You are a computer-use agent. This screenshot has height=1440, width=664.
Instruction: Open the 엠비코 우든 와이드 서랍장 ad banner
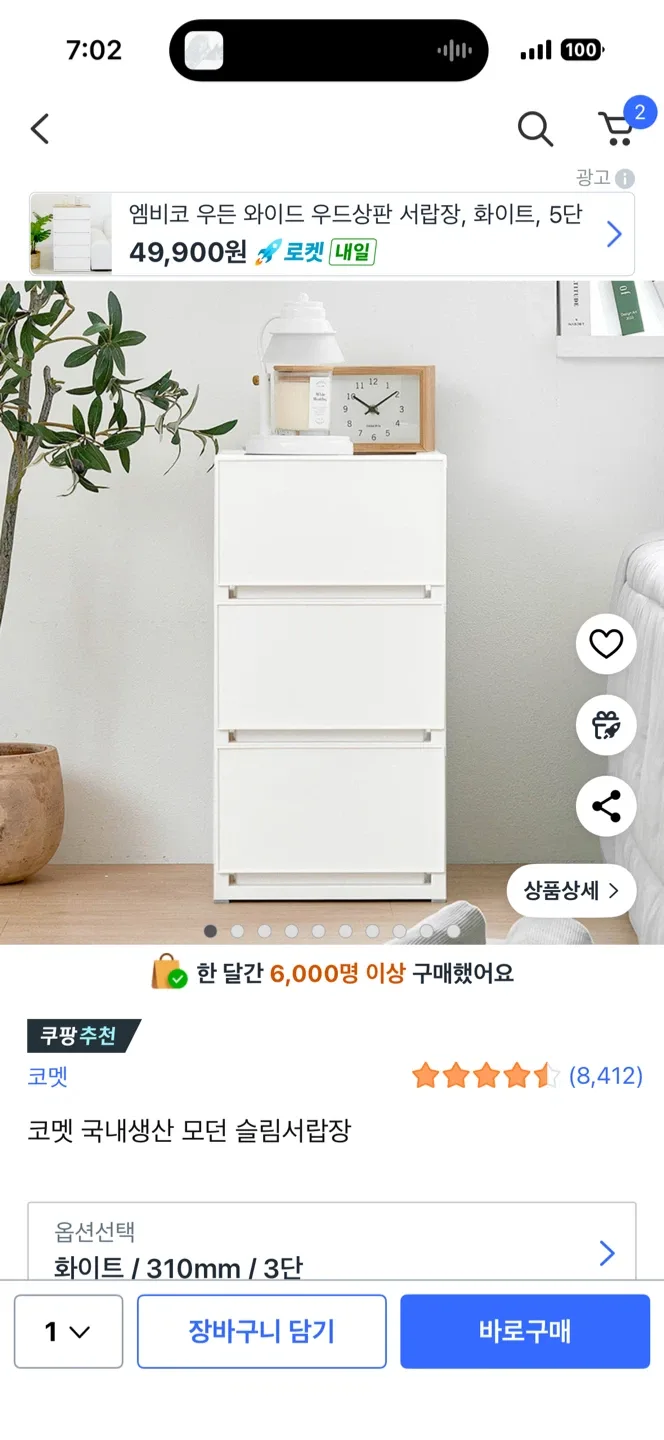click(x=332, y=234)
